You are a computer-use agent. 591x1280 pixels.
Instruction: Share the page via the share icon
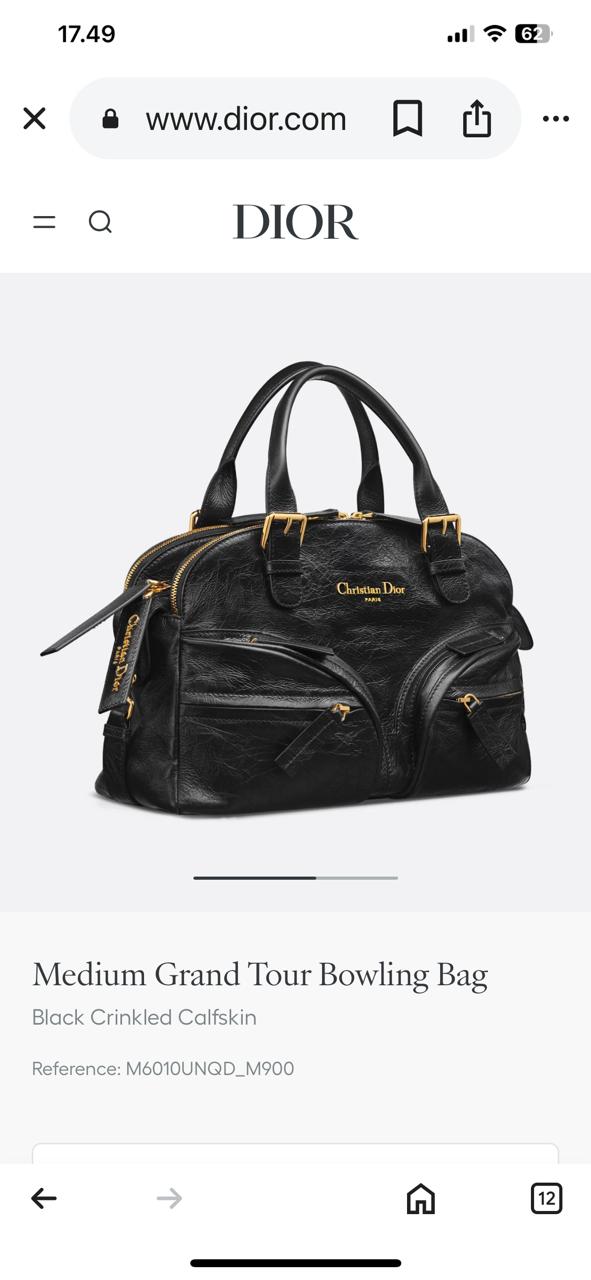pyautogui.click(x=477, y=118)
